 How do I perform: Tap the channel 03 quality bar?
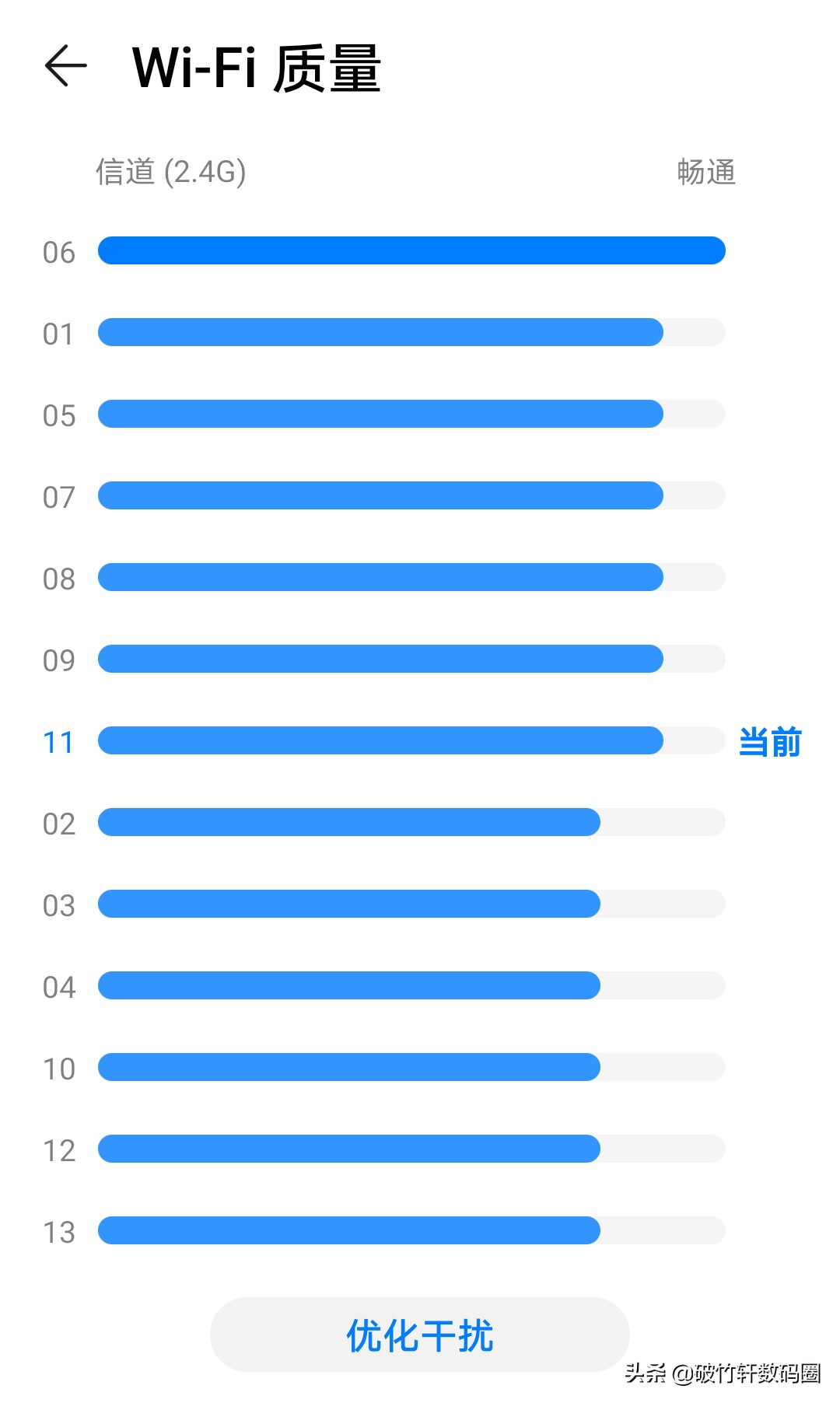[348, 904]
